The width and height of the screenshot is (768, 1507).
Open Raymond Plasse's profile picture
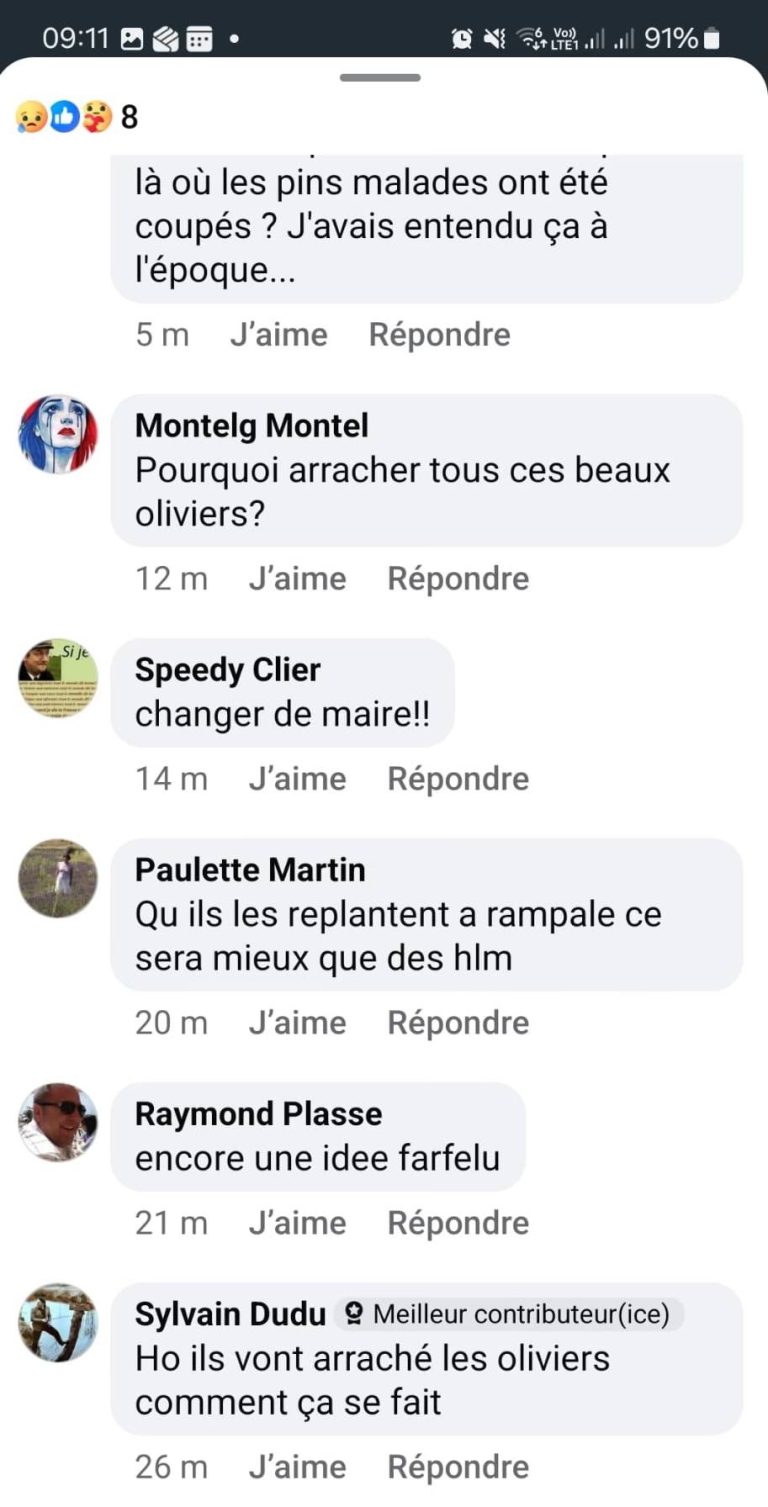58,1122
